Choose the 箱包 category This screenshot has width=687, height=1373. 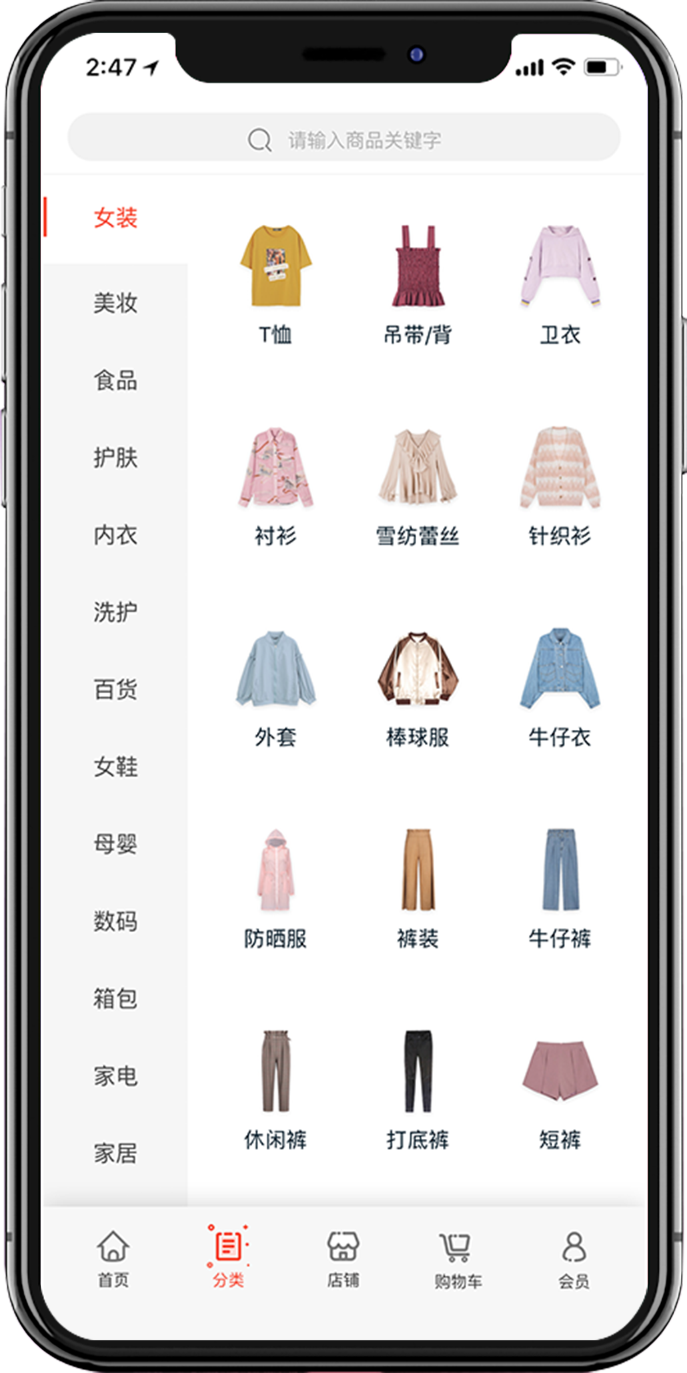tap(115, 998)
